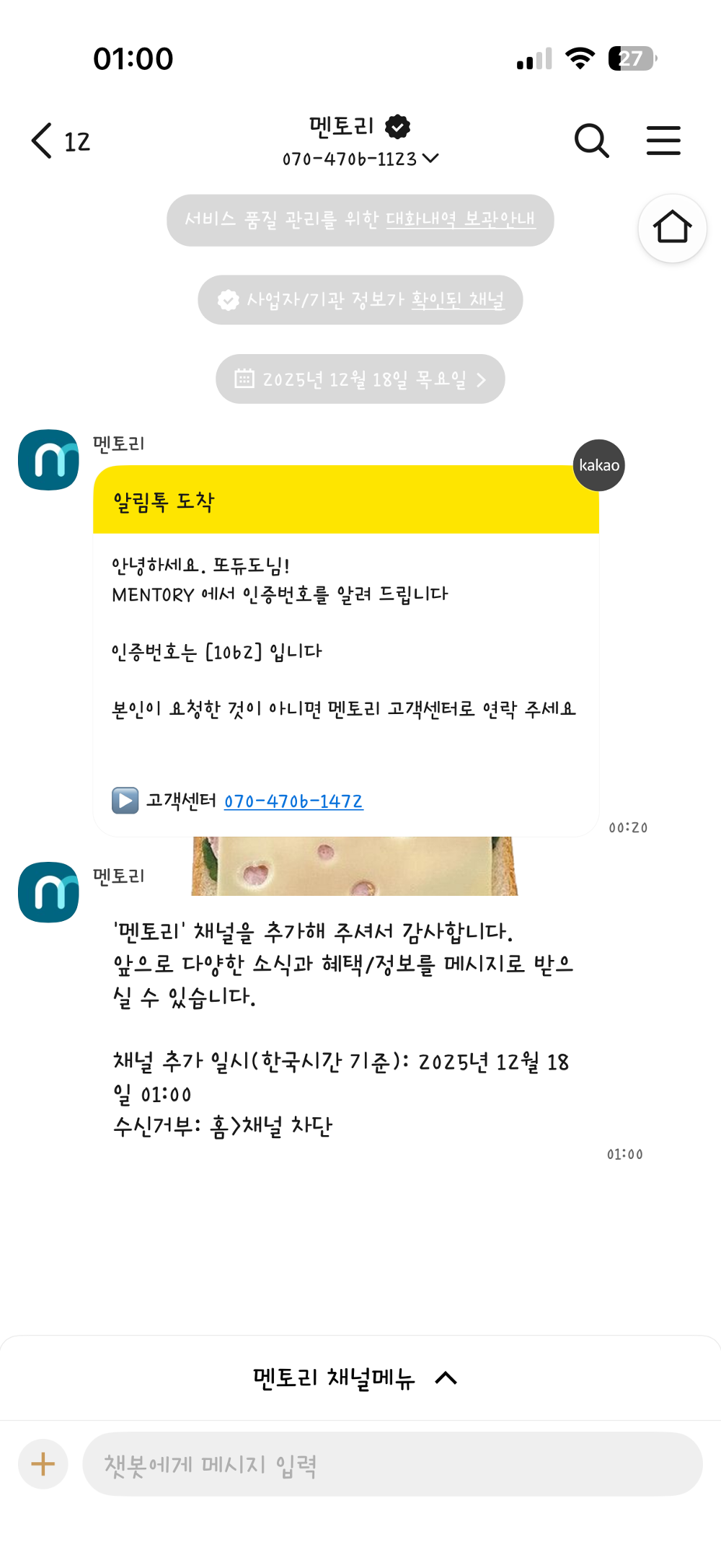Tap the battery indicator showing 27
The height and width of the screenshot is (1568, 721).
coord(631,58)
